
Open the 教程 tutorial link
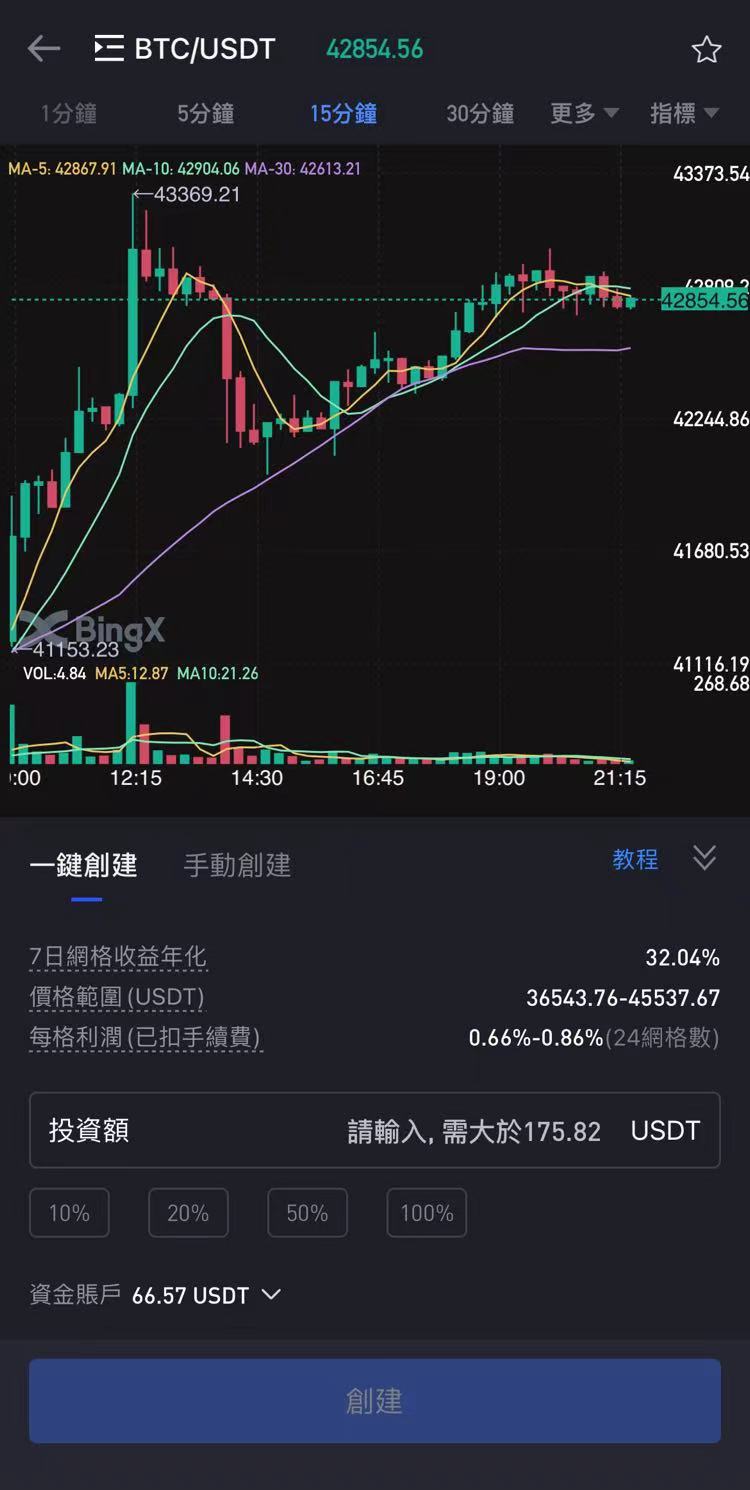(635, 860)
